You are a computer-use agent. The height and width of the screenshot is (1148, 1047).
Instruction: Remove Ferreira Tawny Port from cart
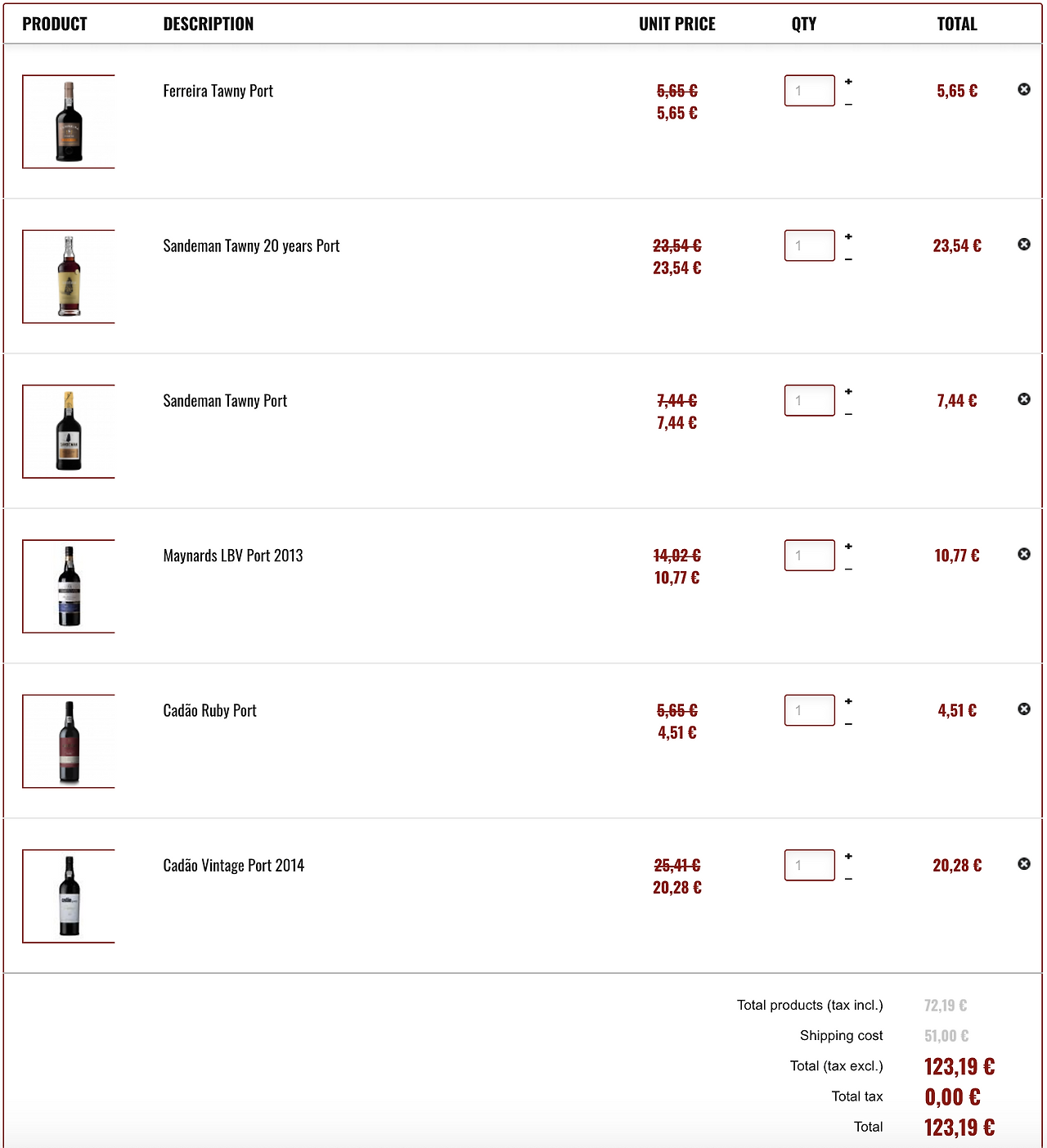1023,89
